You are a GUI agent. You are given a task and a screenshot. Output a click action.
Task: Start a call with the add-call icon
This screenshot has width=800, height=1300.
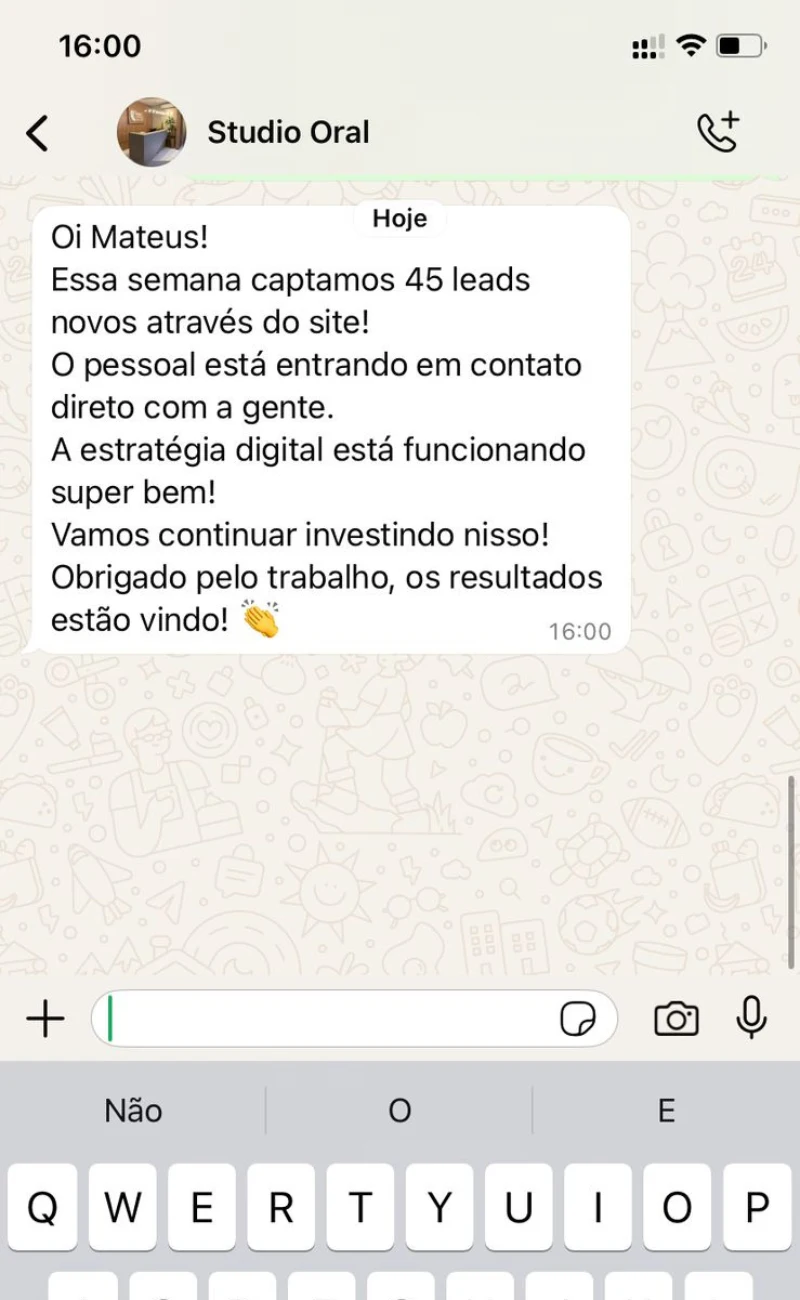pyautogui.click(x=718, y=131)
